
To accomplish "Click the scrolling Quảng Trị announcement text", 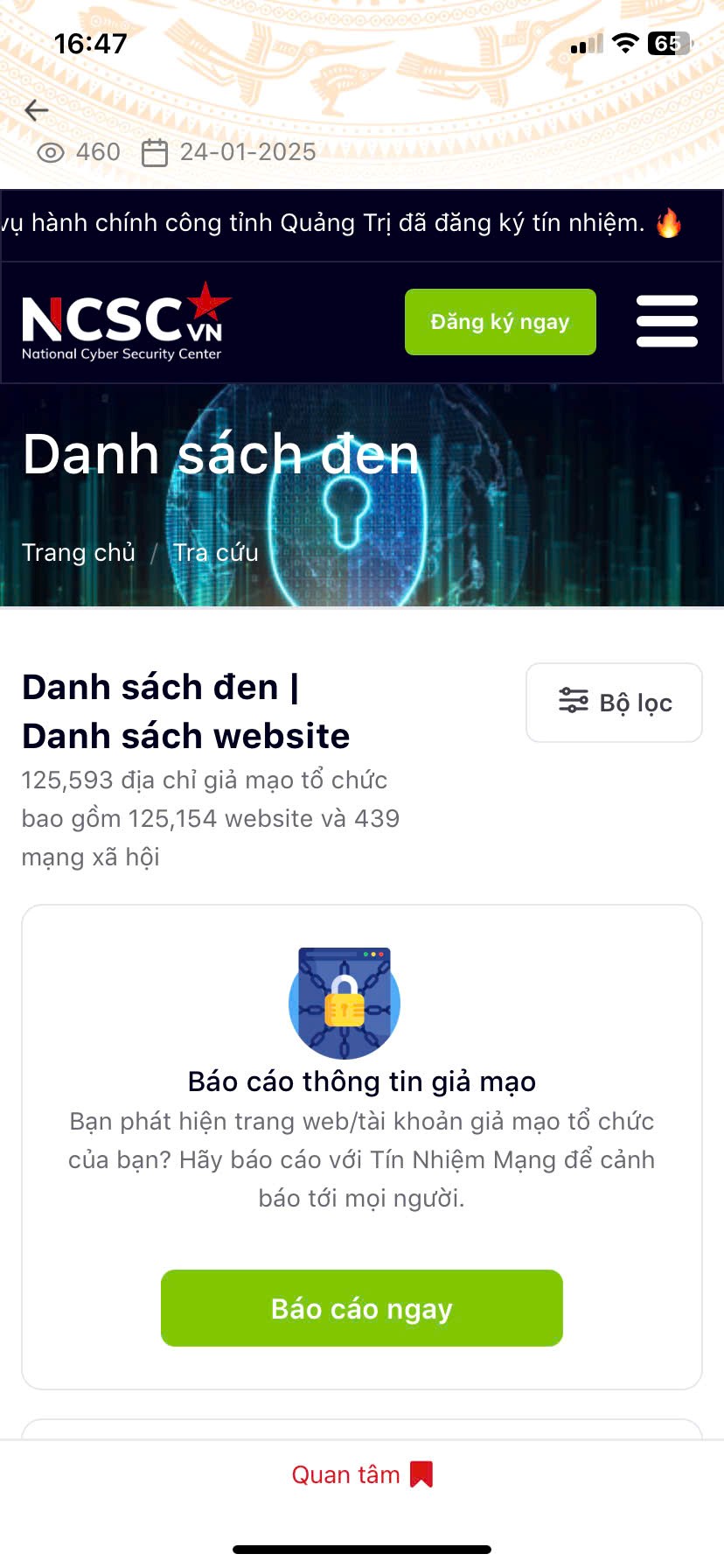I will 332,223.
